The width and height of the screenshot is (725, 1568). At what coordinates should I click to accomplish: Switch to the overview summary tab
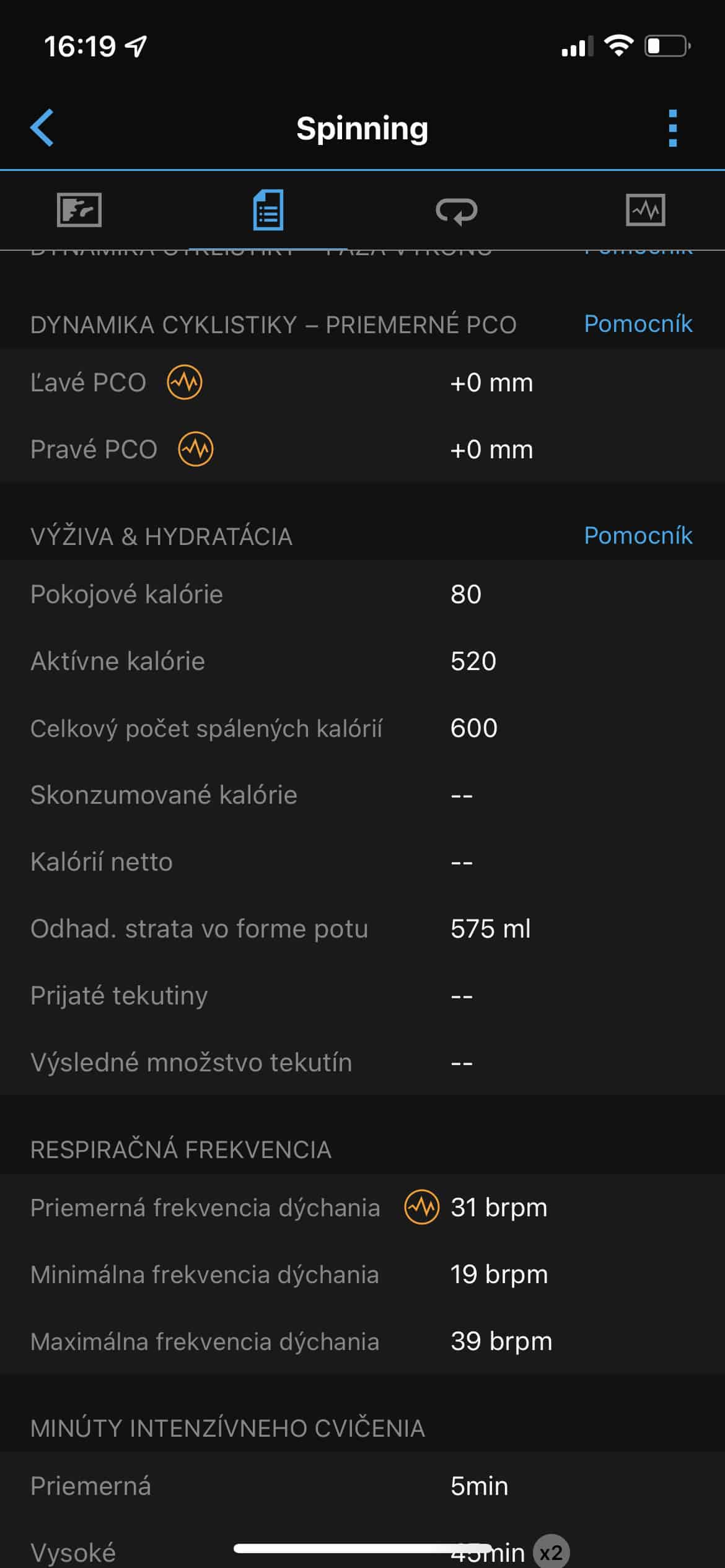(x=79, y=210)
